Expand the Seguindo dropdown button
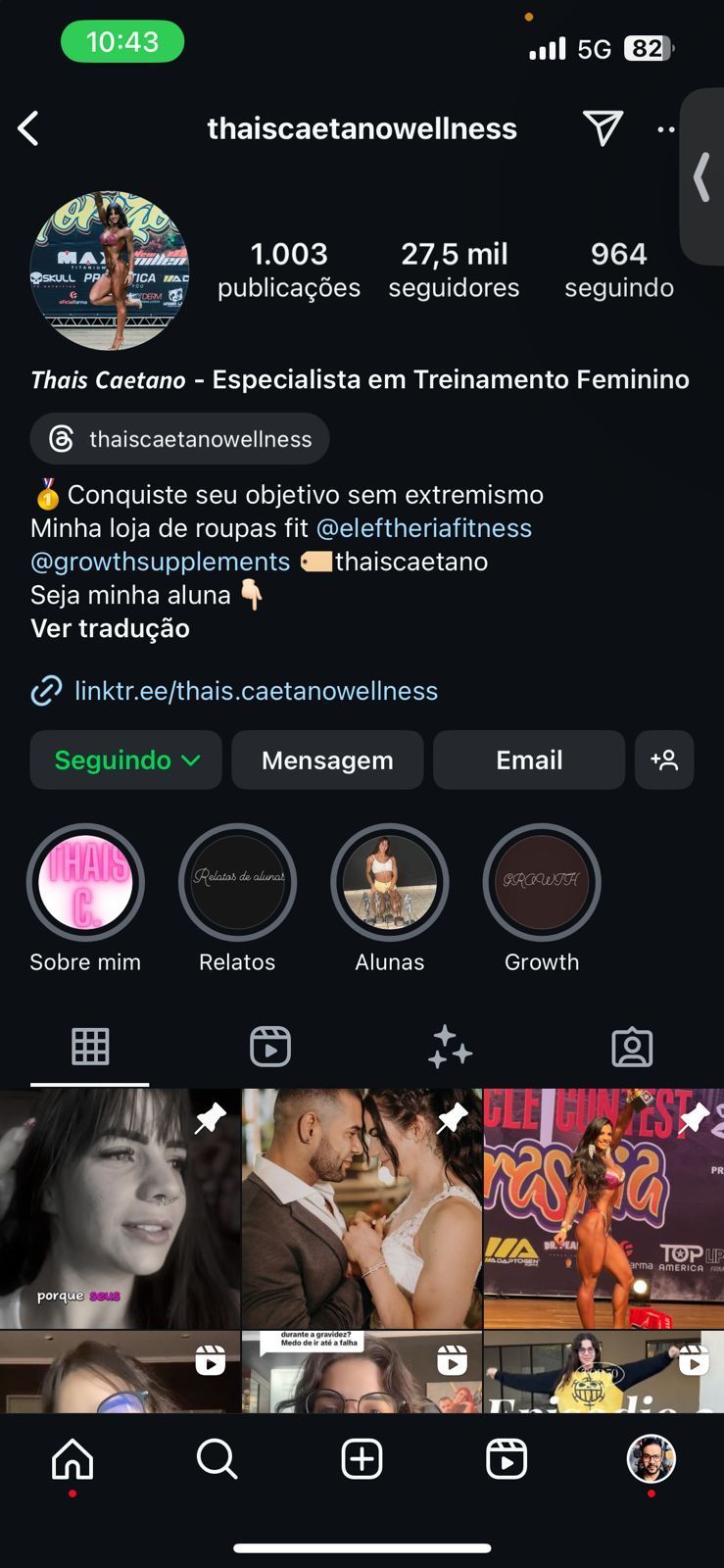 126,760
